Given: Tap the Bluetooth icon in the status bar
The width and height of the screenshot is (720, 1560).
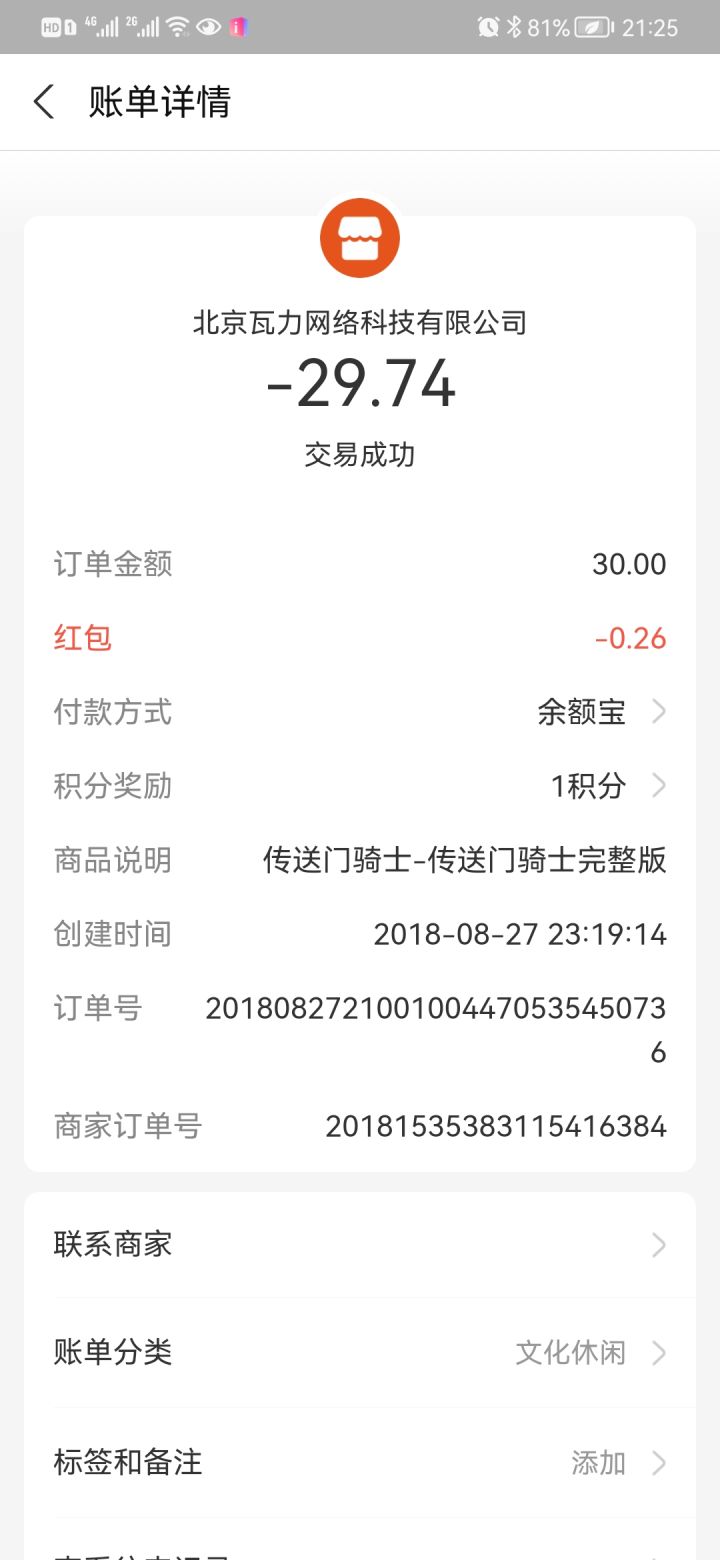Looking at the screenshot, I should pos(514,27).
